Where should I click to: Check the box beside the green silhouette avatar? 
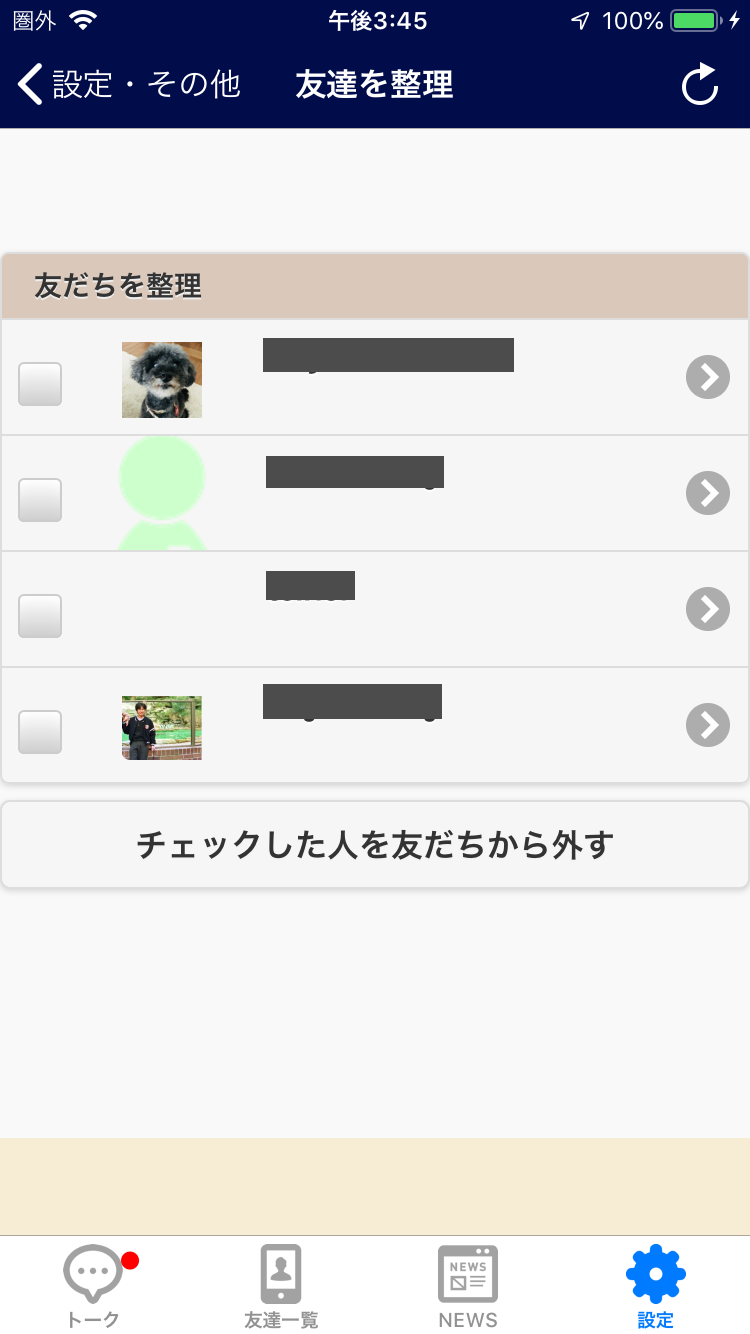pyautogui.click(x=40, y=500)
